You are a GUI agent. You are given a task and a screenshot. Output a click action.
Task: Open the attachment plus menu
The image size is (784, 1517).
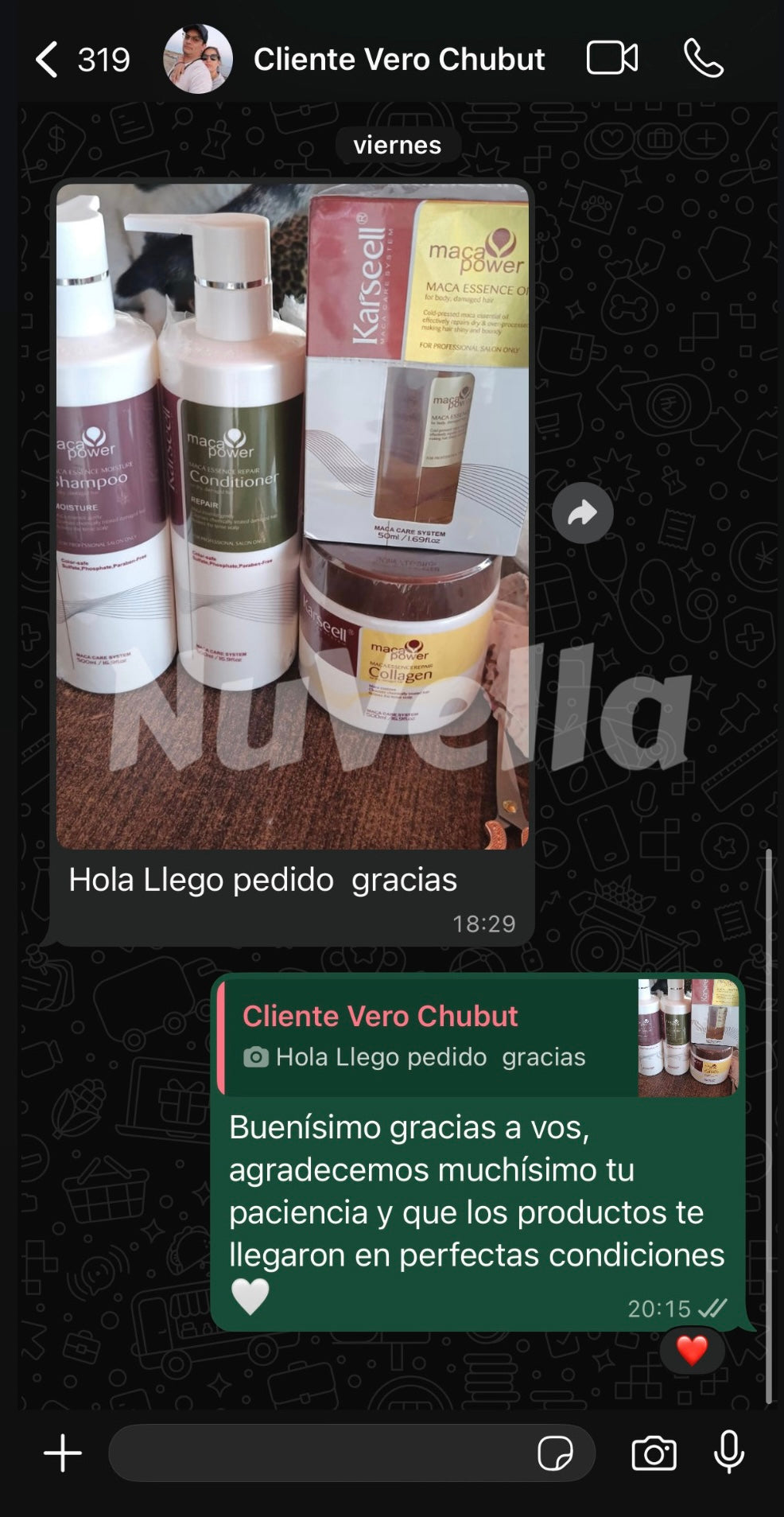point(63,1453)
